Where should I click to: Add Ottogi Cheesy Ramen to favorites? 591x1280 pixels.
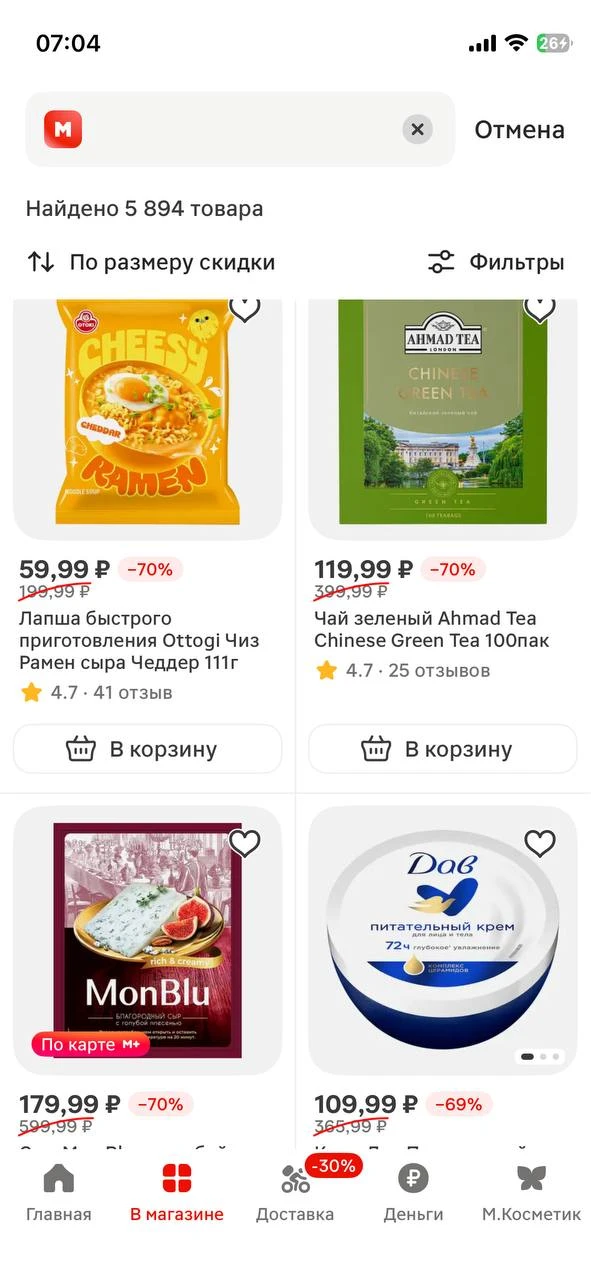pyautogui.click(x=245, y=308)
